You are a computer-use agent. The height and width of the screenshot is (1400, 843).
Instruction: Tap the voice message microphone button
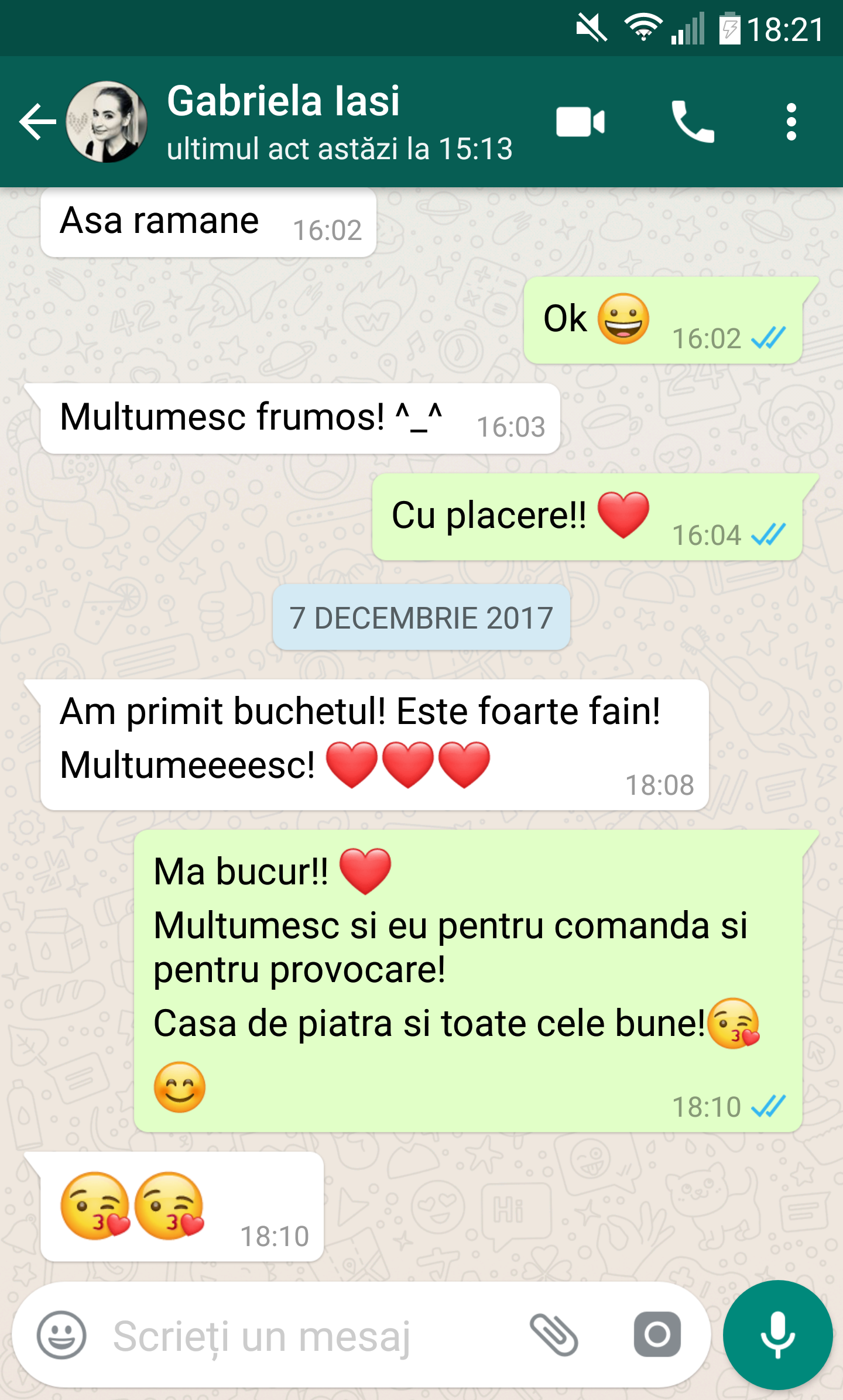(777, 1334)
